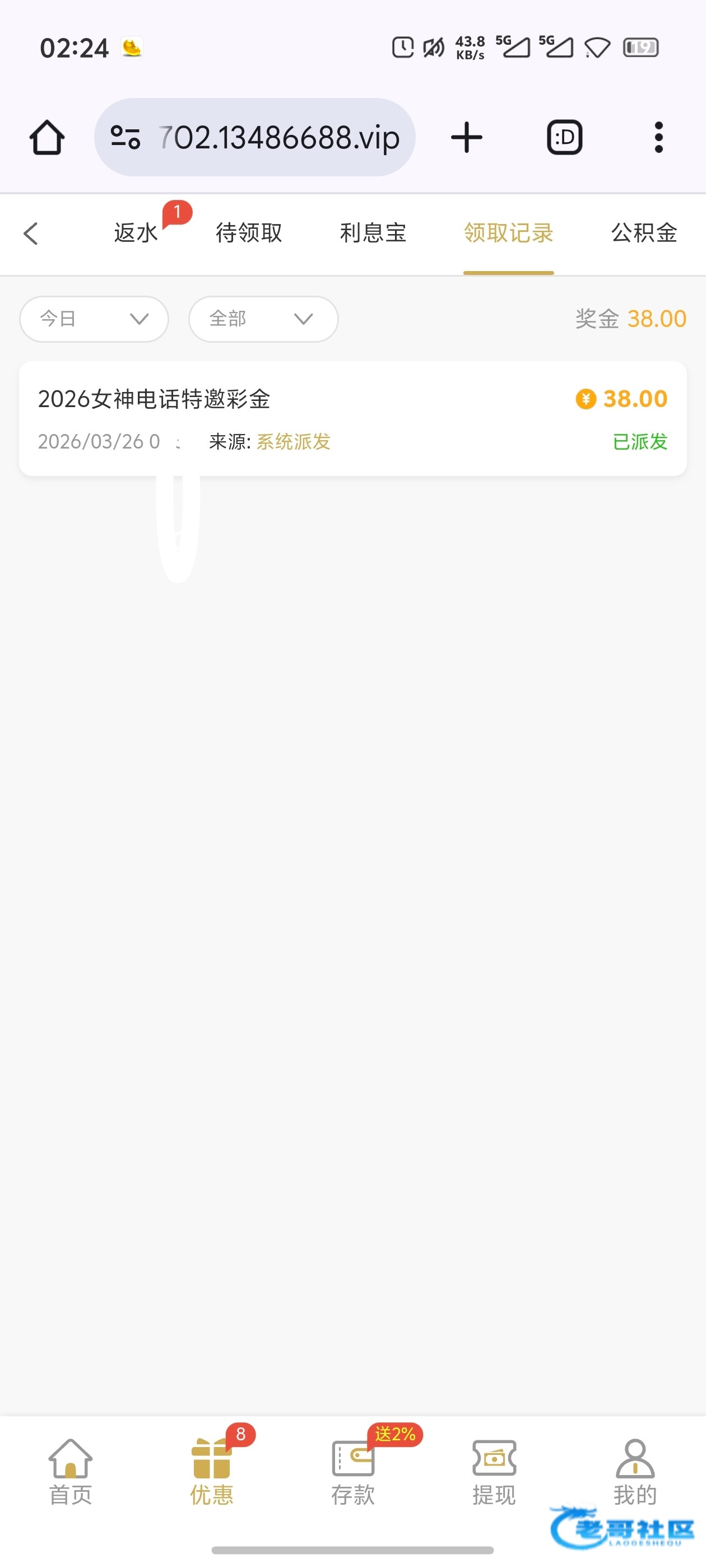Switch to the 待领取 tab
This screenshot has width=706, height=1568.
click(249, 233)
